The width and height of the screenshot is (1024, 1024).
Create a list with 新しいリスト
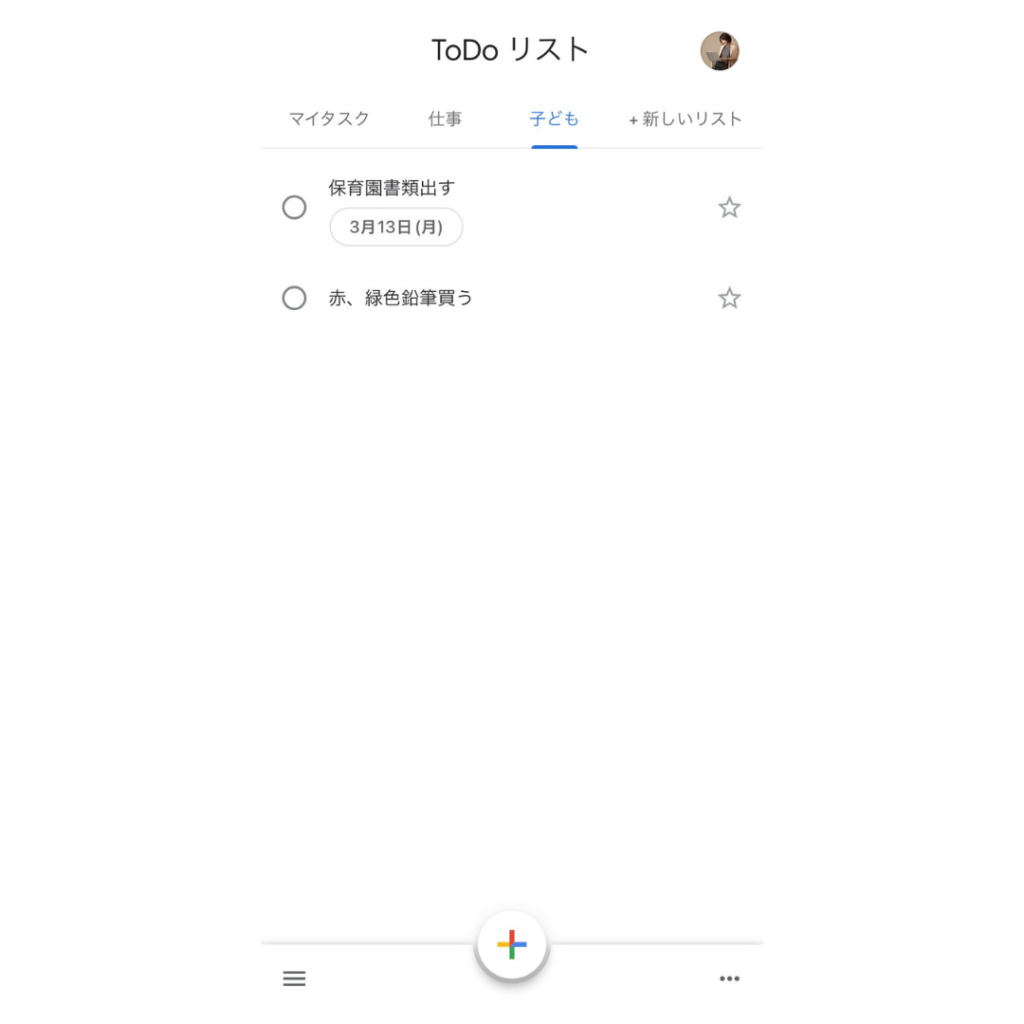click(x=686, y=119)
